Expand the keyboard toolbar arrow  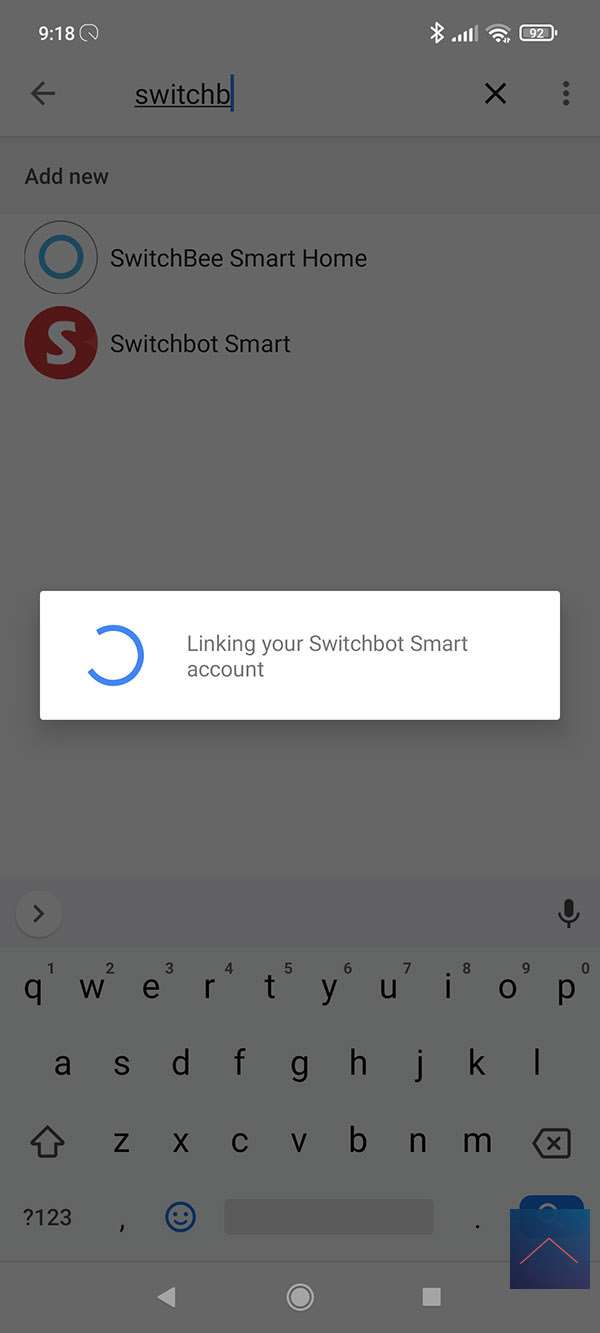coord(38,913)
